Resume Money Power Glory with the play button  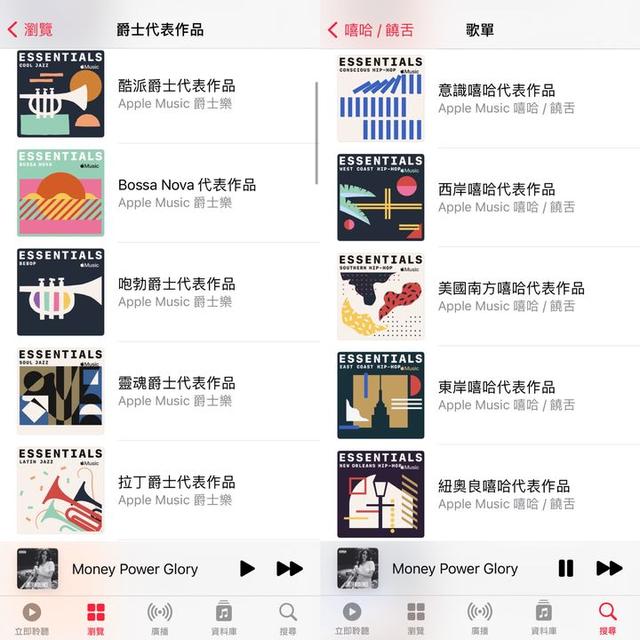(247, 569)
